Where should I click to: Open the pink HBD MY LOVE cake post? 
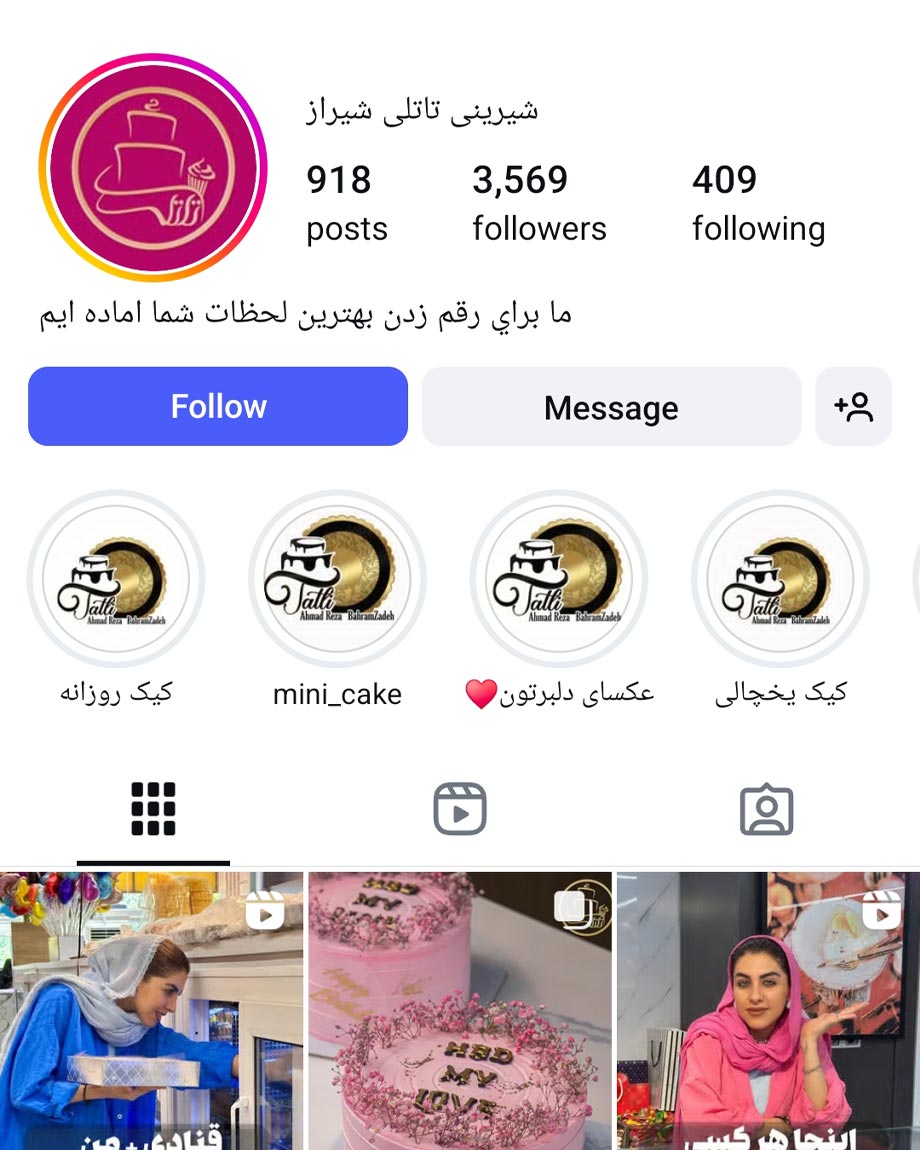[x=459, y=1010]
